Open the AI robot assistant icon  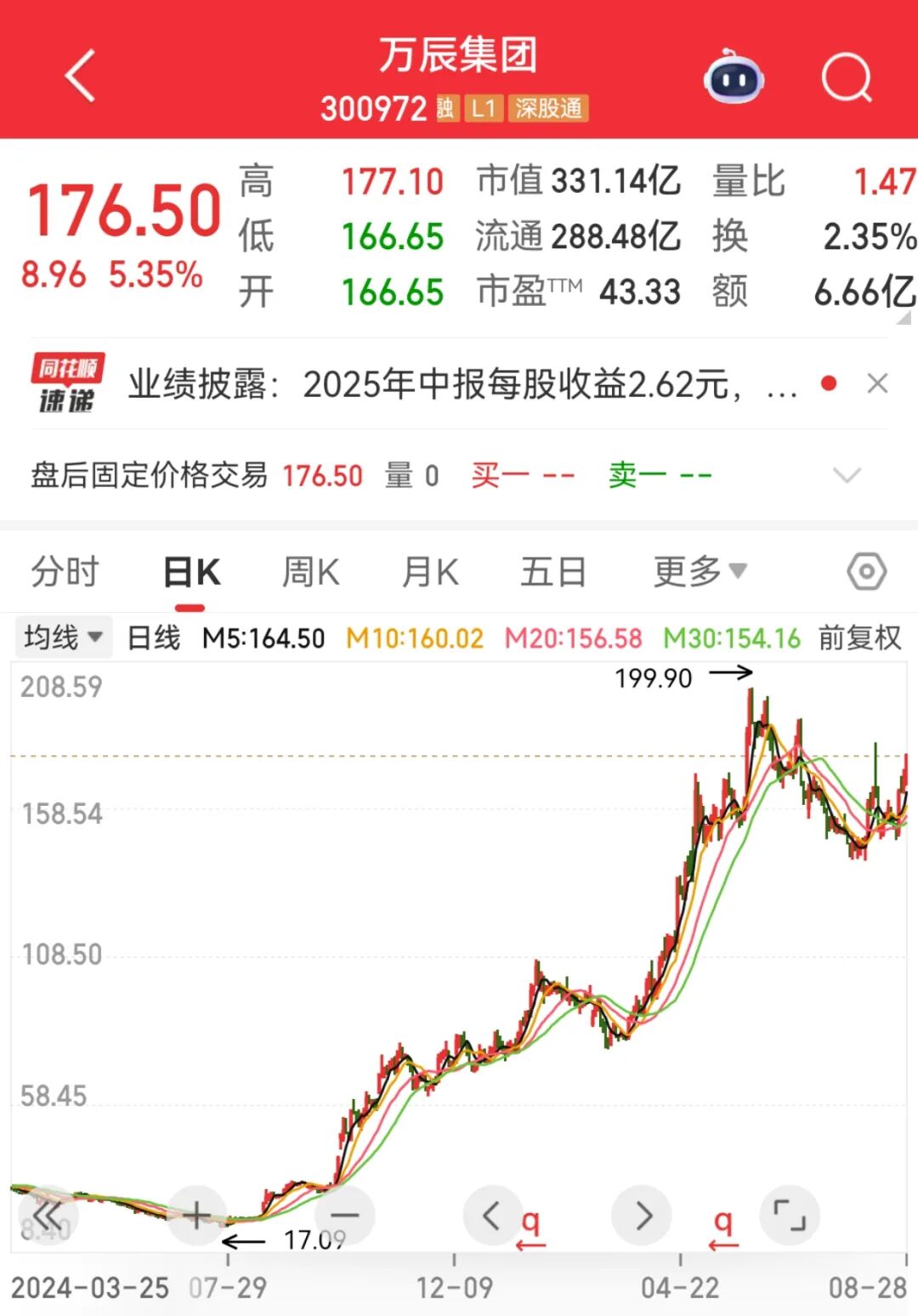pos(736,78)
